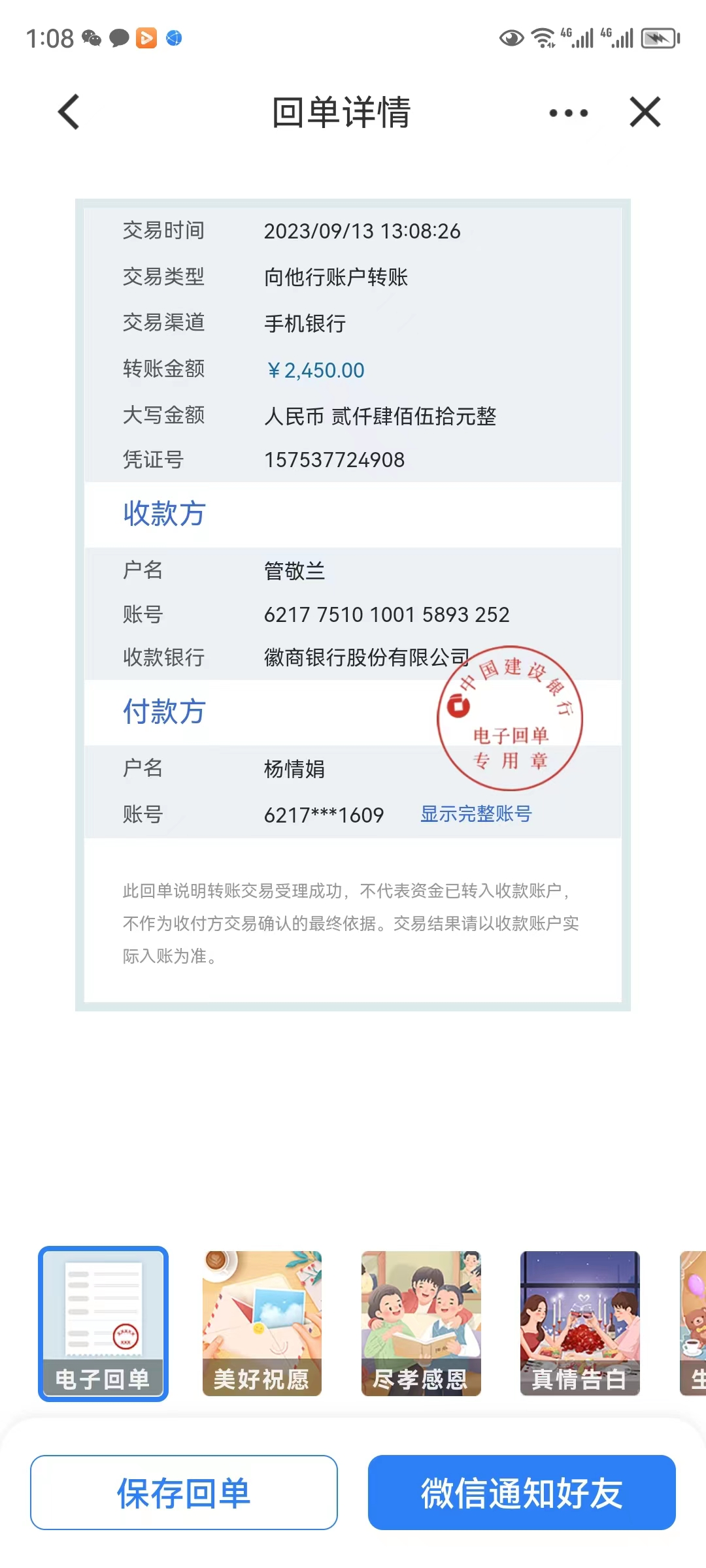
Task: Tap 显示完整账号 to reveal full account number
Action: click(x=476, y=814)
